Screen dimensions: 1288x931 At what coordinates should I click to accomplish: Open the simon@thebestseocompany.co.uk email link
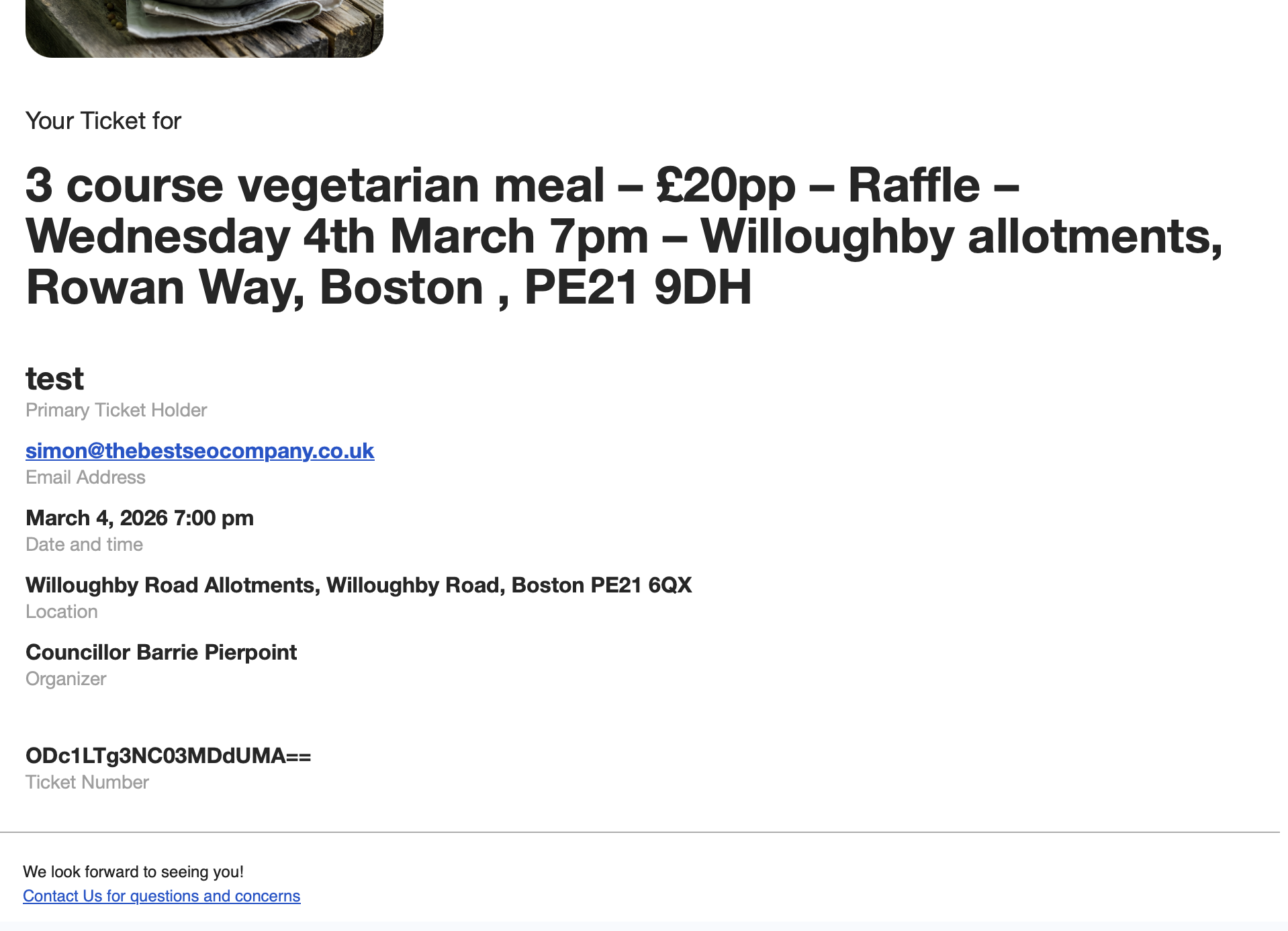(199, 451)
